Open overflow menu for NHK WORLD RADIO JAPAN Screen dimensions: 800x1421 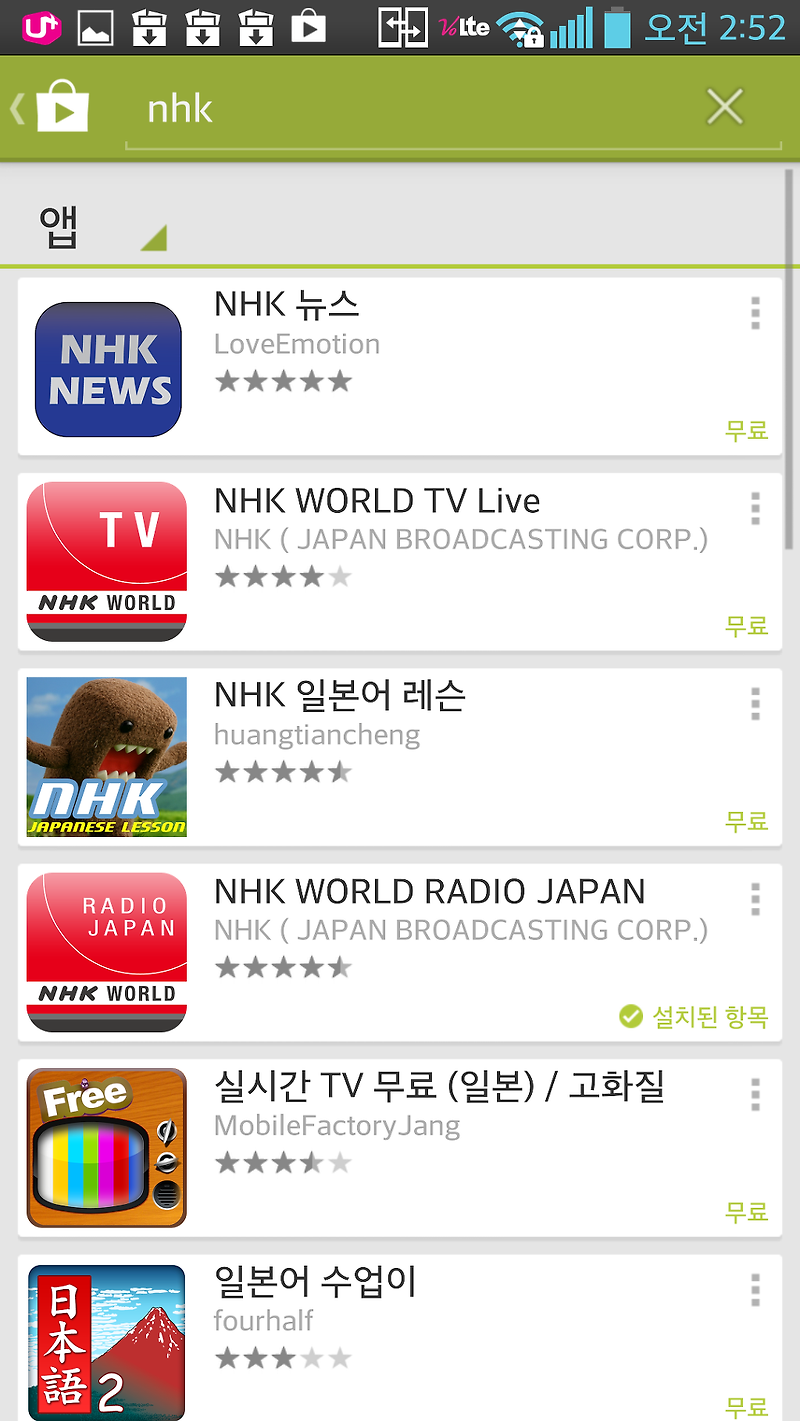(x=755, y=899)
